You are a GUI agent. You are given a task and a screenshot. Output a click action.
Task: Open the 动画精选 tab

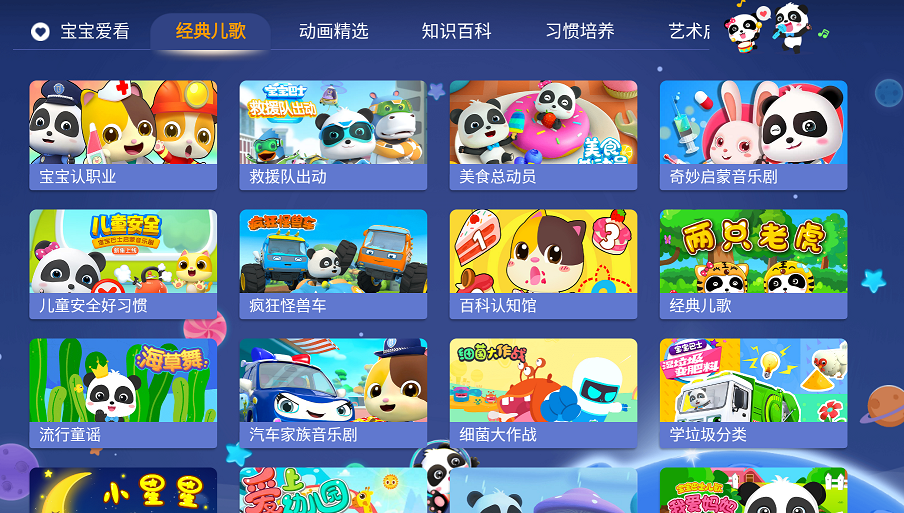pos(334,31)
